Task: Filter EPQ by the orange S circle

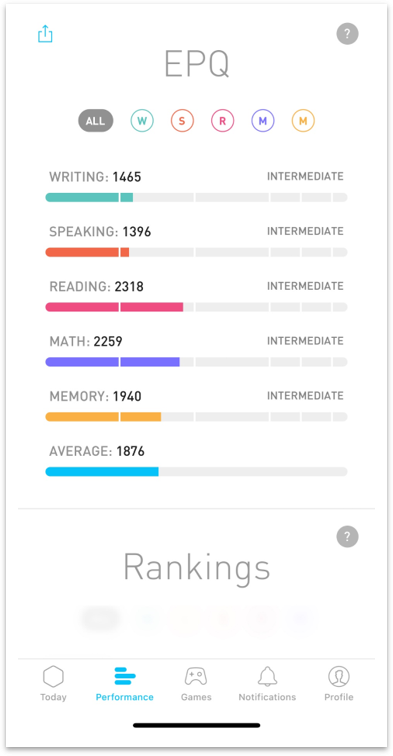Action: 182,121
